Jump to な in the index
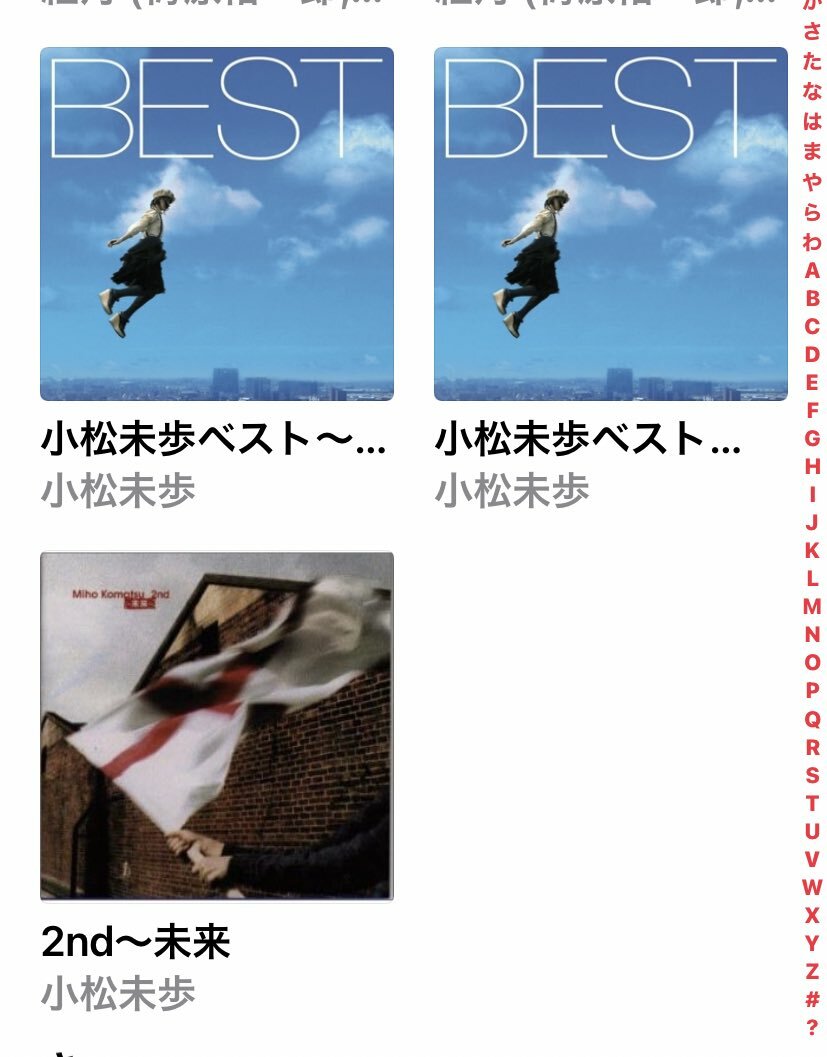 tap(812, 92)
